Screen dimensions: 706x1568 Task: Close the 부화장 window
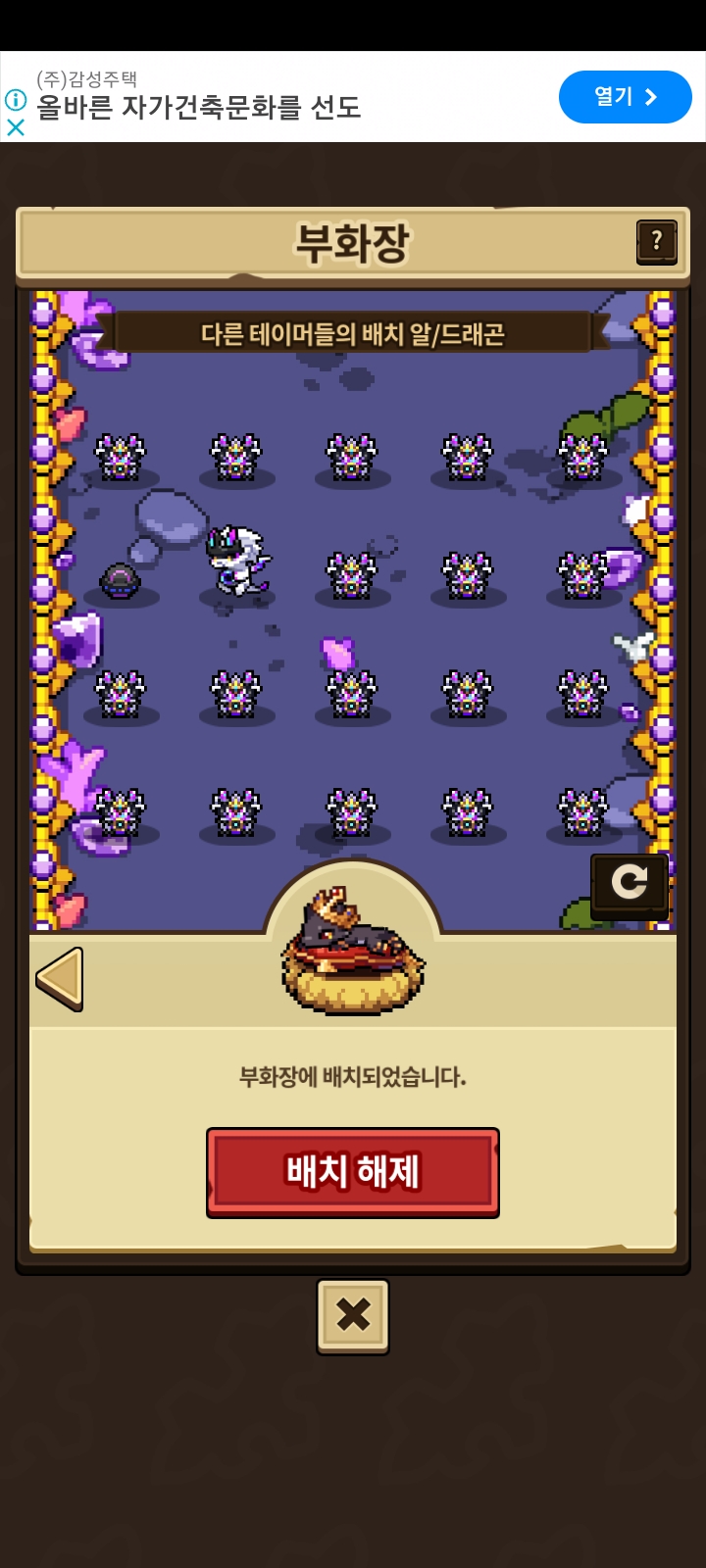tap(353, 1315)
